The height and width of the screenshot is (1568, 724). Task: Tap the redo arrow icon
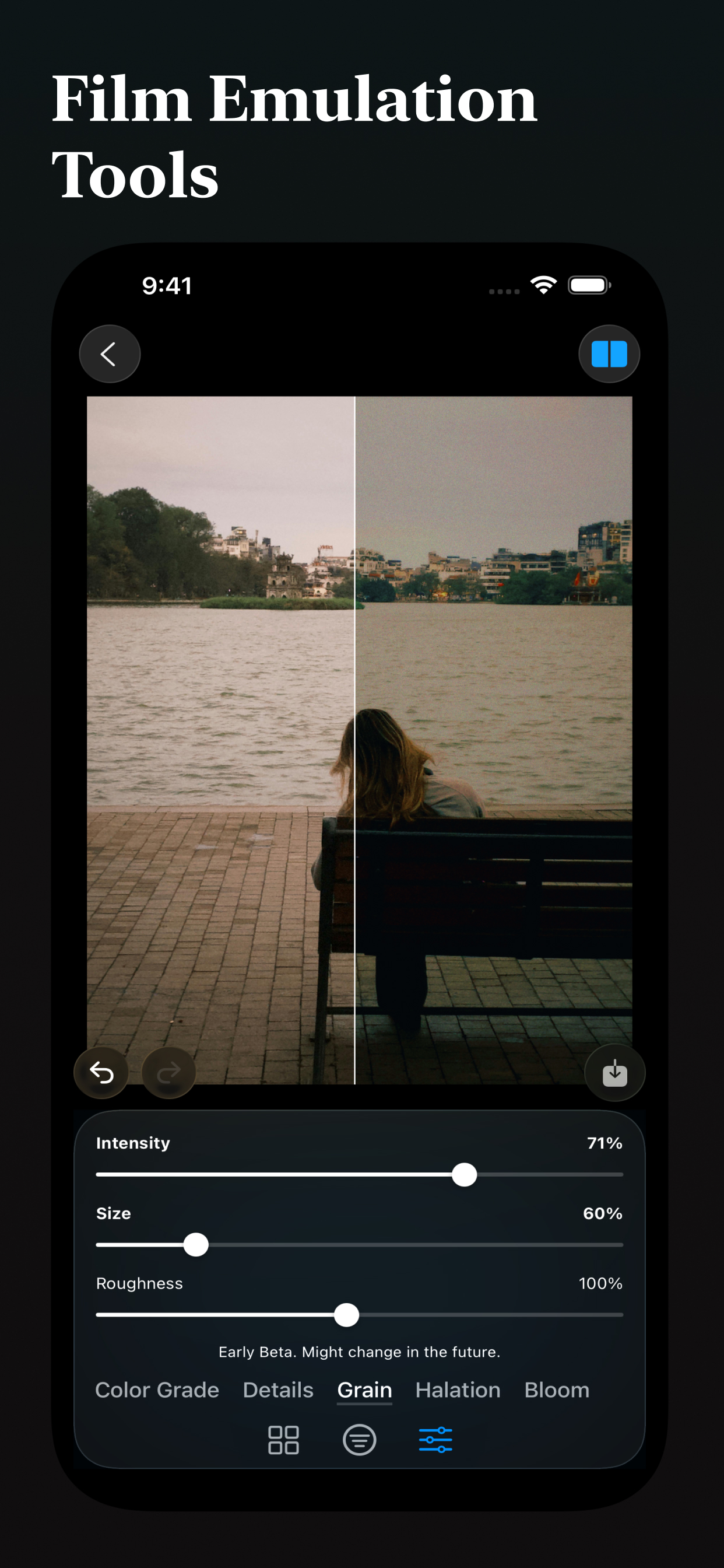point(168,1073)
